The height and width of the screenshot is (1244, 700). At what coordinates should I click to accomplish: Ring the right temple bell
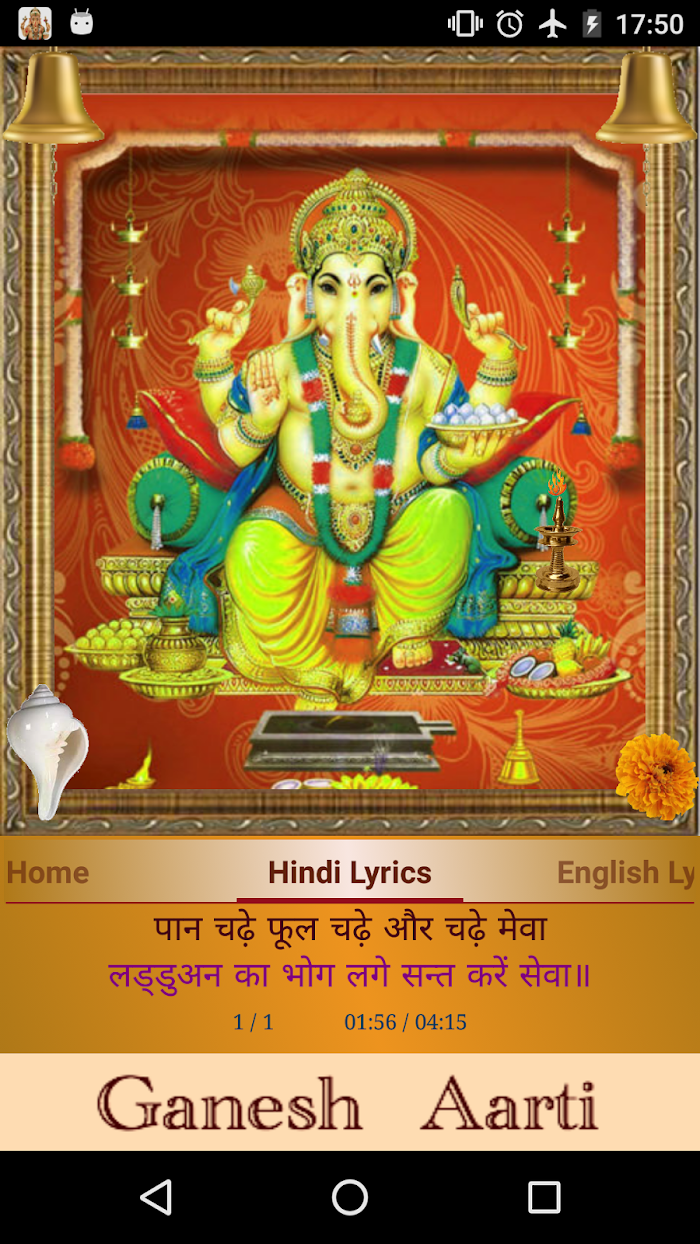tap(646, 95)
